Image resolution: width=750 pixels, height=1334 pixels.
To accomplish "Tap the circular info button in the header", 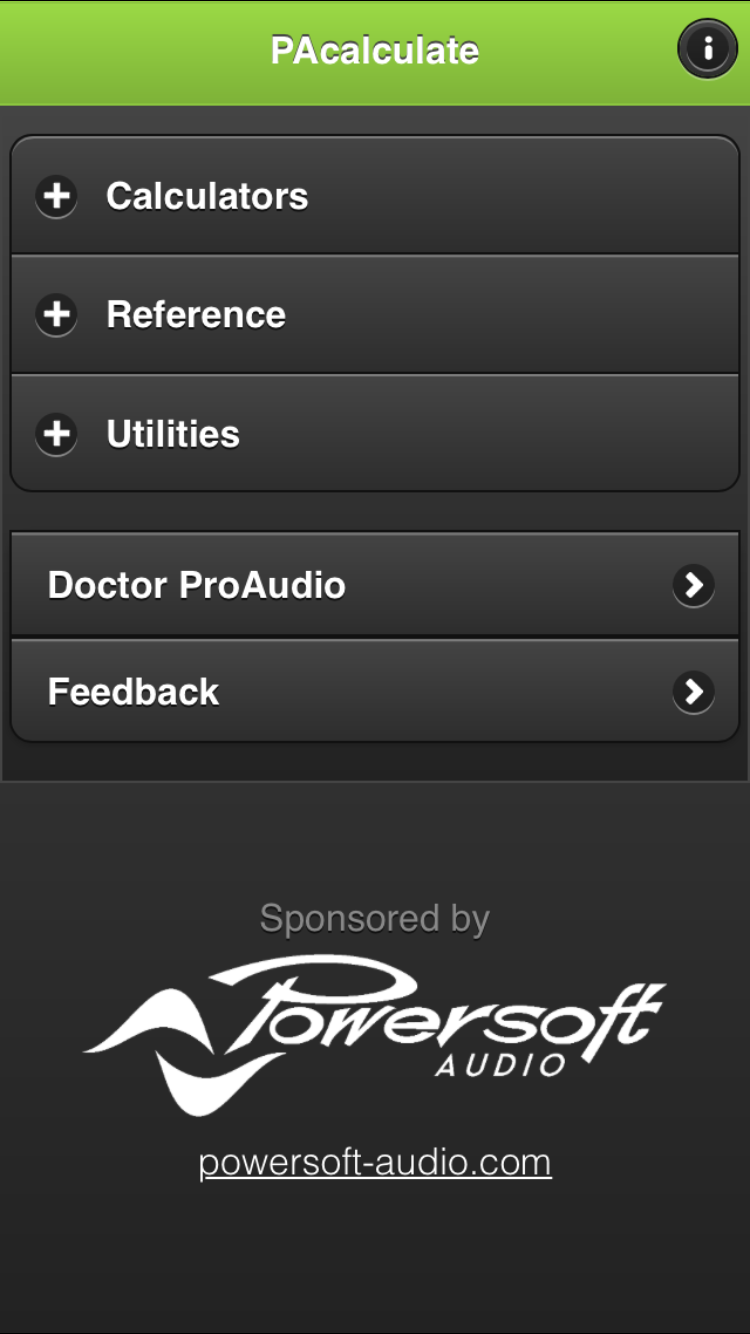I will tap(708, 48).
